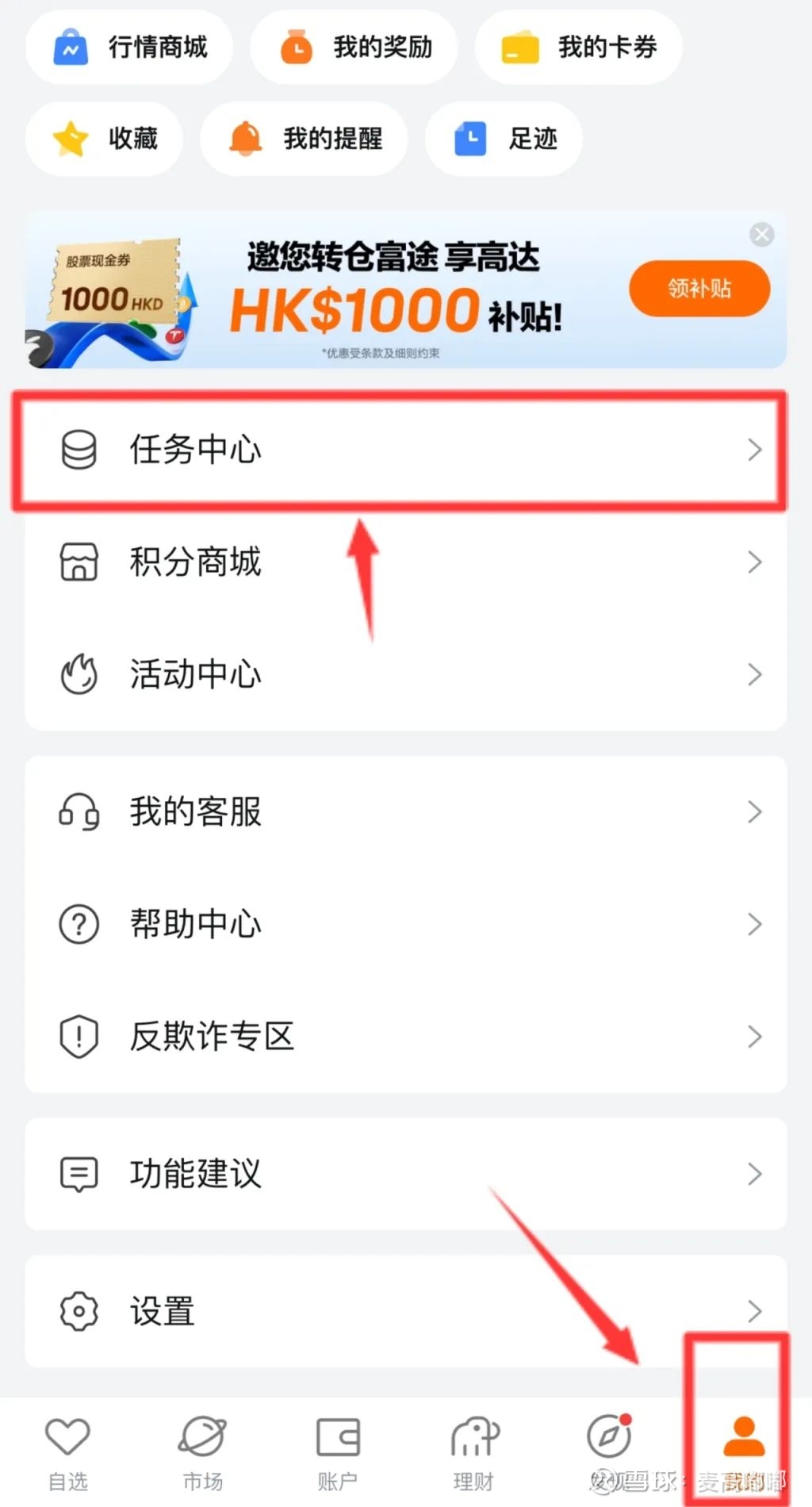Viewport: 812px width, 1507px height.
Task: Open the 反欺诈专区 anti-fraud section
Action: point(214,1037)
